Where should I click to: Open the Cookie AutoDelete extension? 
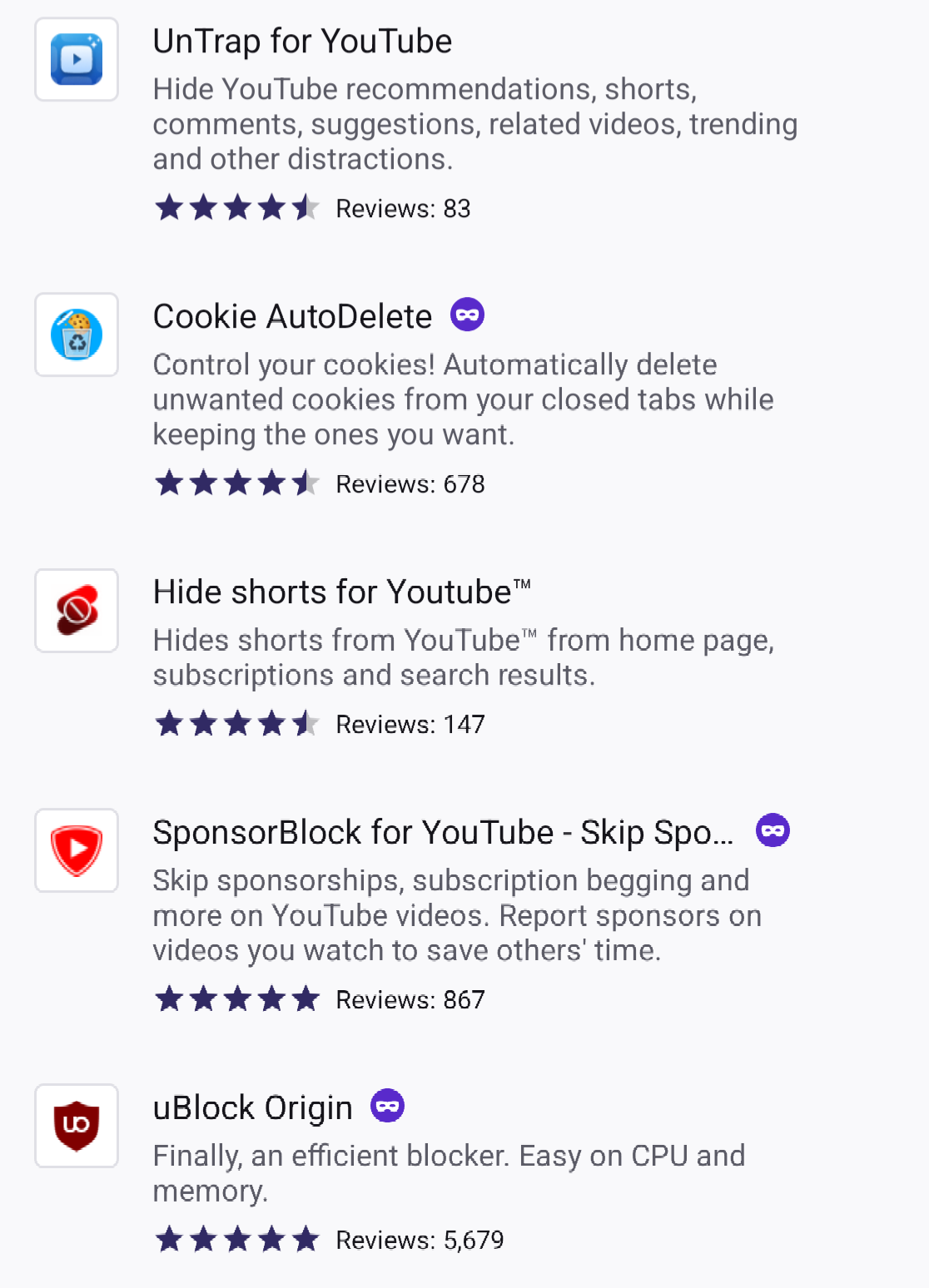point(292,317)
